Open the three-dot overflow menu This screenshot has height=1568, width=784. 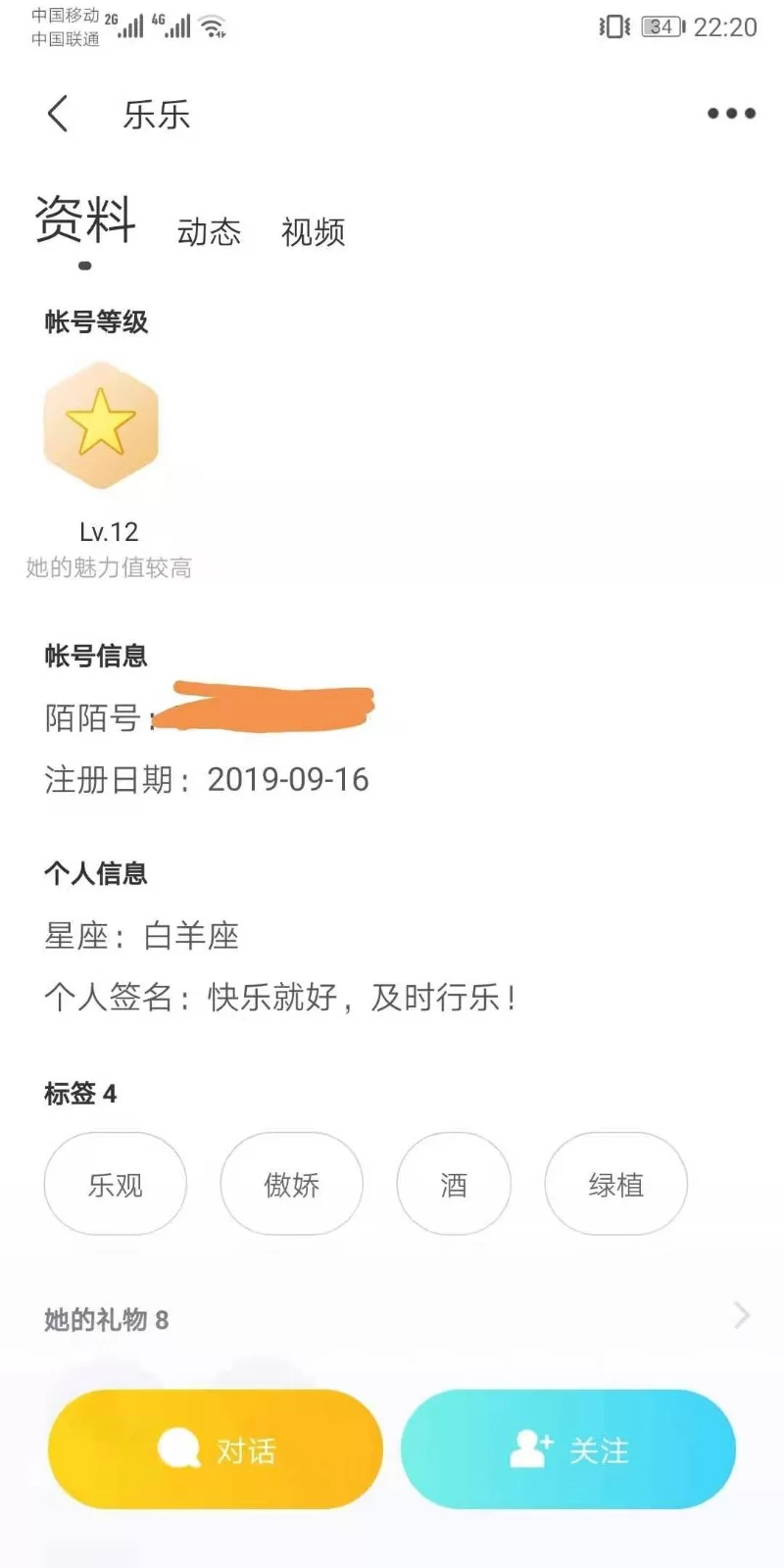pyautogui.click(x=731, y=114)
